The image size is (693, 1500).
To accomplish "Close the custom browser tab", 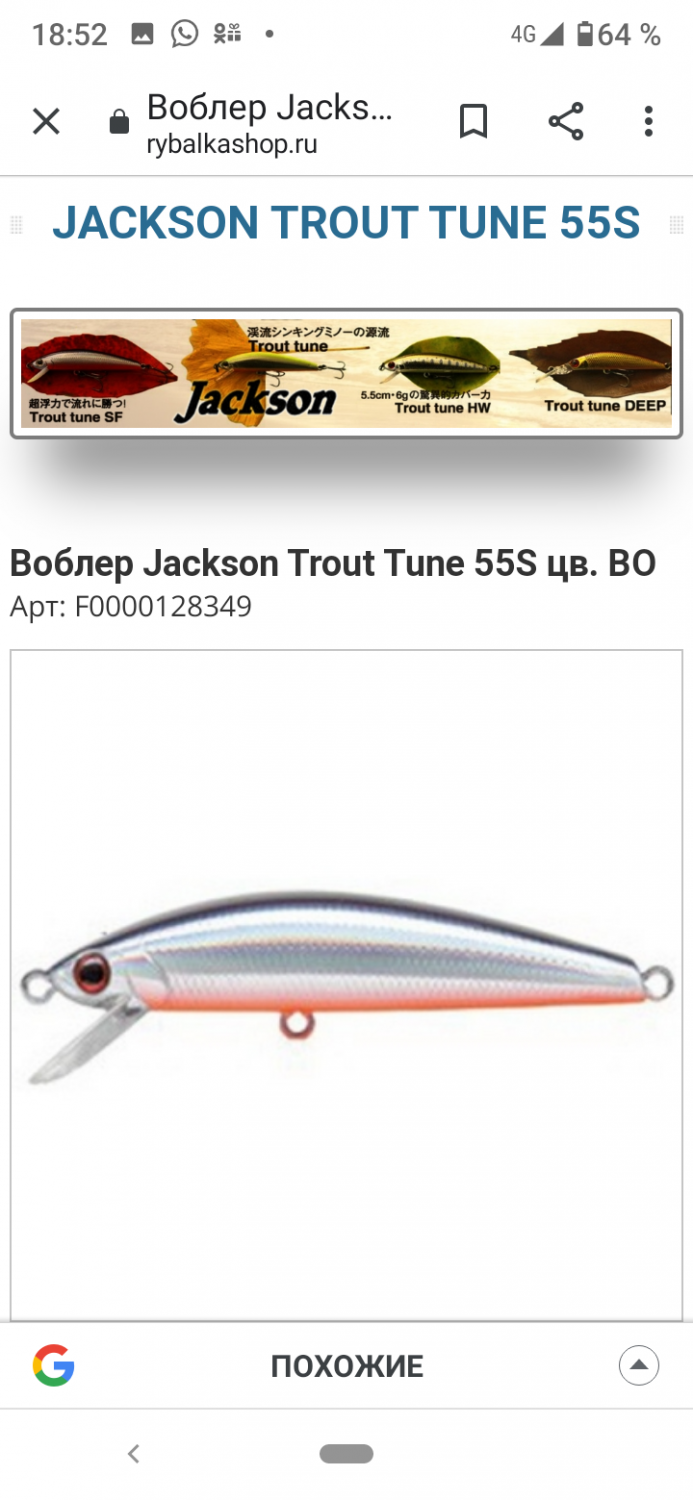I will pyautogui.click(x=46, y=122).
